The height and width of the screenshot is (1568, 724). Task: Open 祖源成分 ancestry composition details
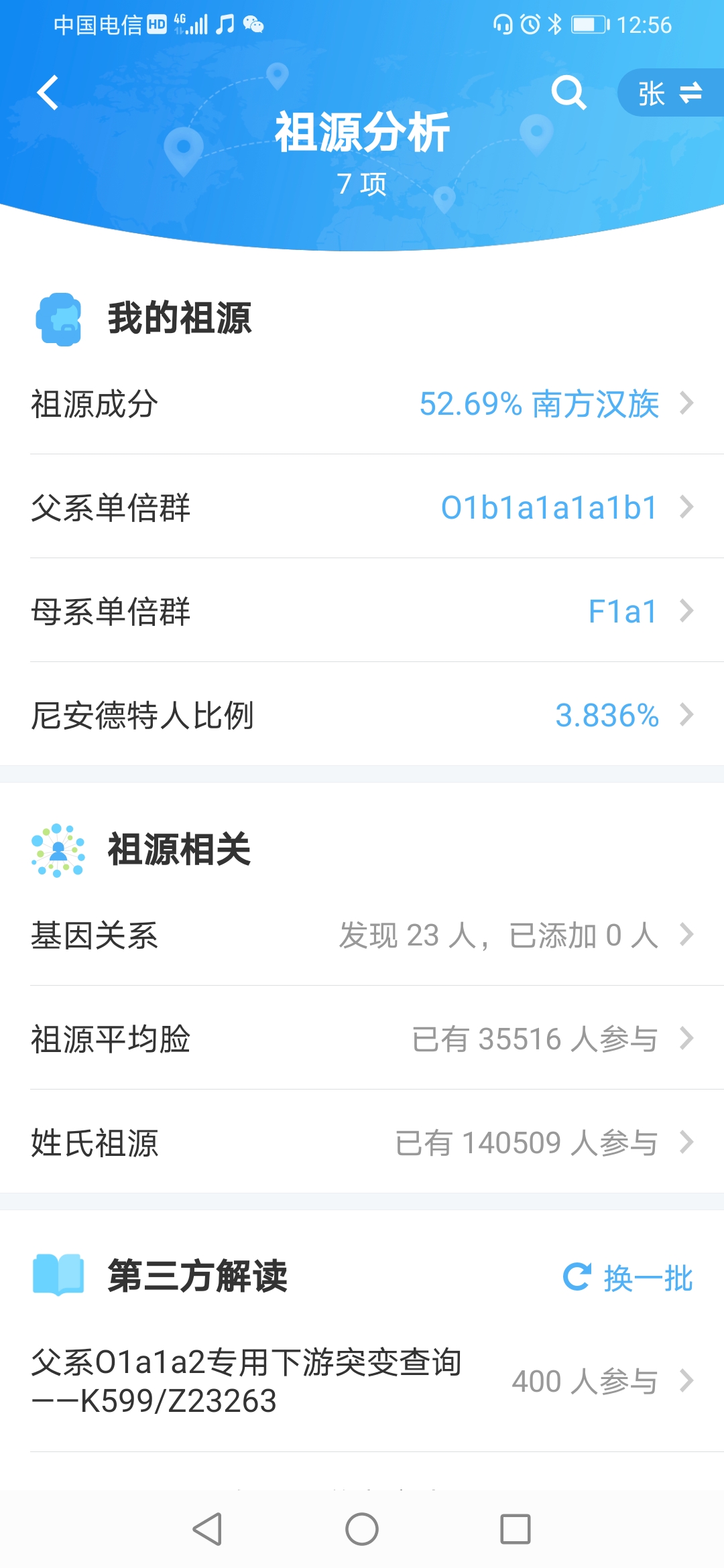[x=362, y=404]
